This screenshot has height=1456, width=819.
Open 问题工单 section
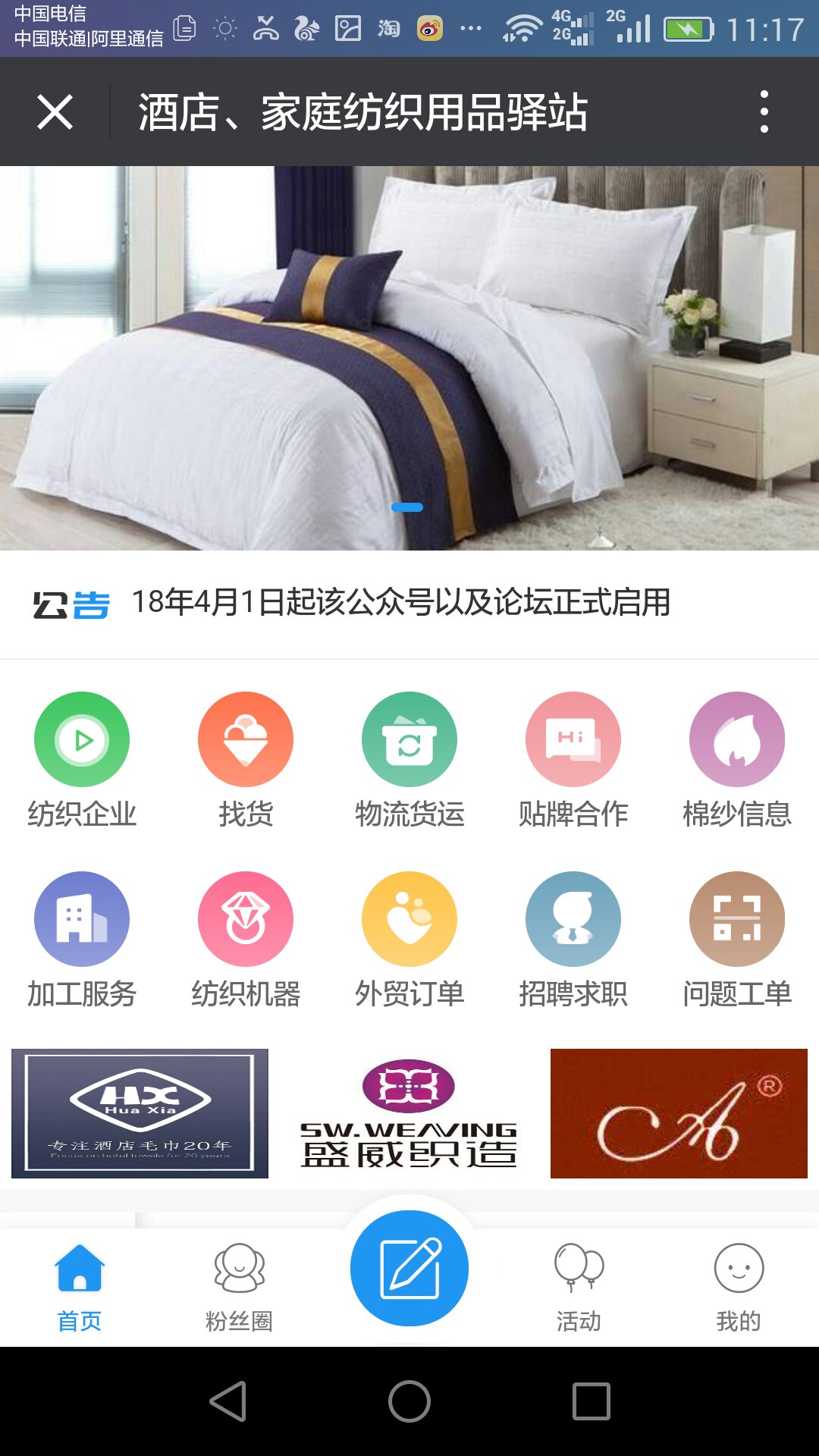[737, 939]
